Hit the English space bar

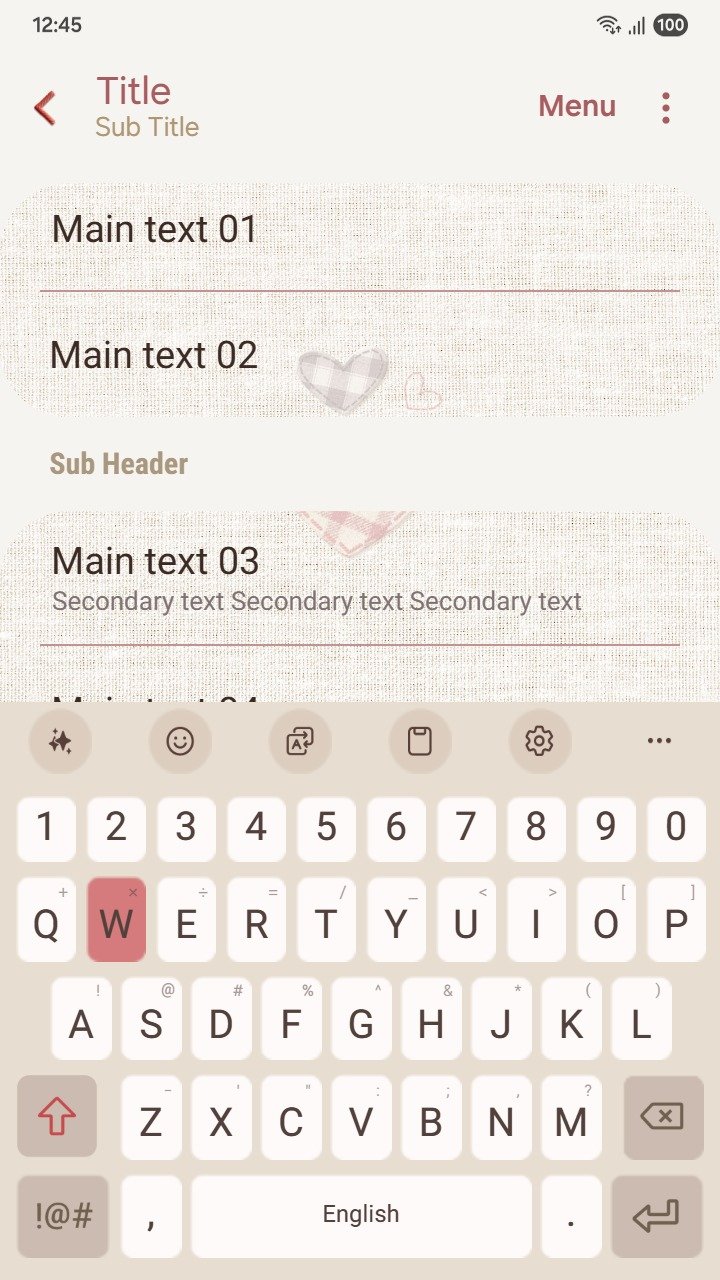(x=361, y=1215)
